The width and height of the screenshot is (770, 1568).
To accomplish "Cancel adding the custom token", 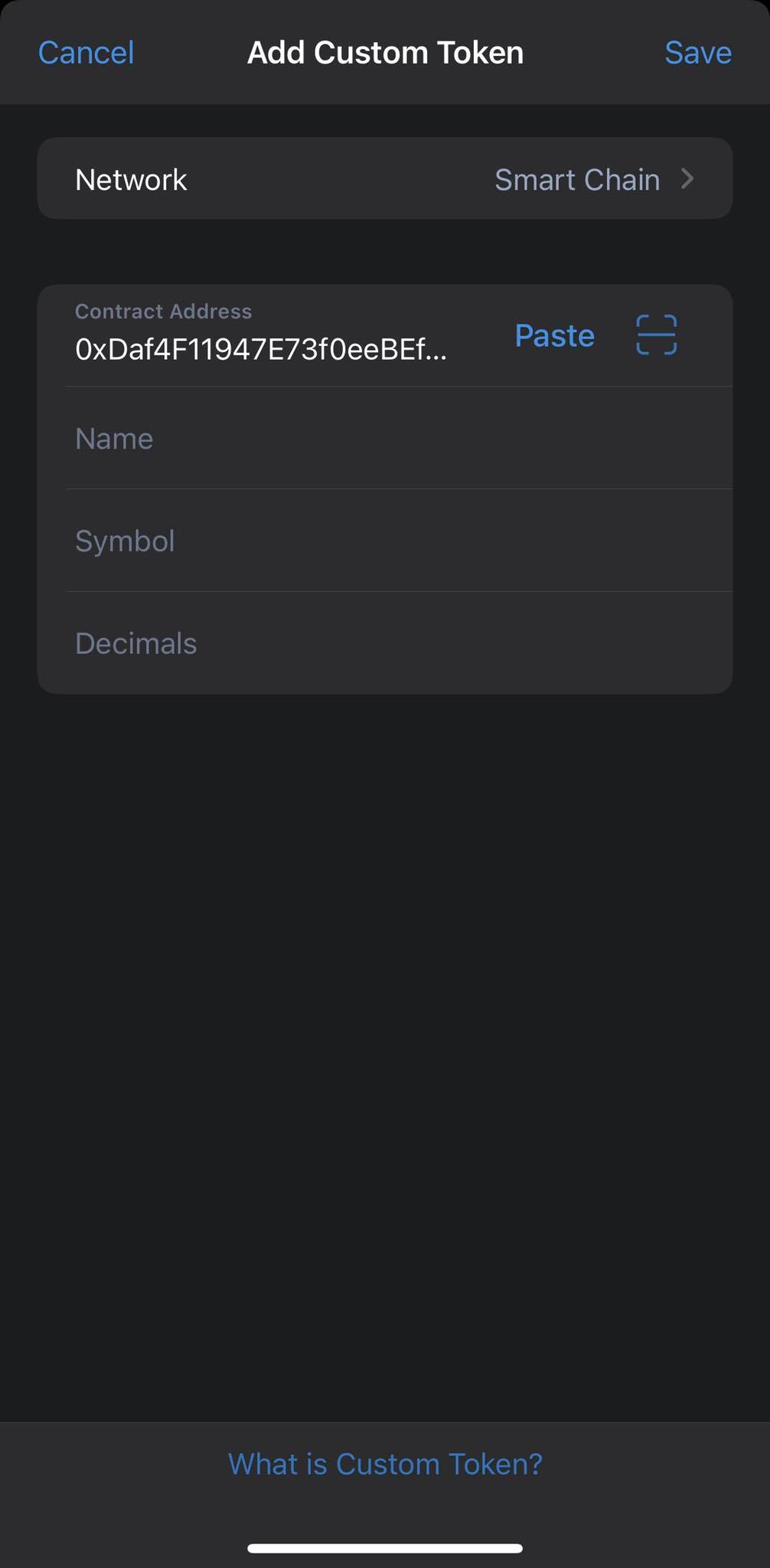I will click(x=86, y=53).
